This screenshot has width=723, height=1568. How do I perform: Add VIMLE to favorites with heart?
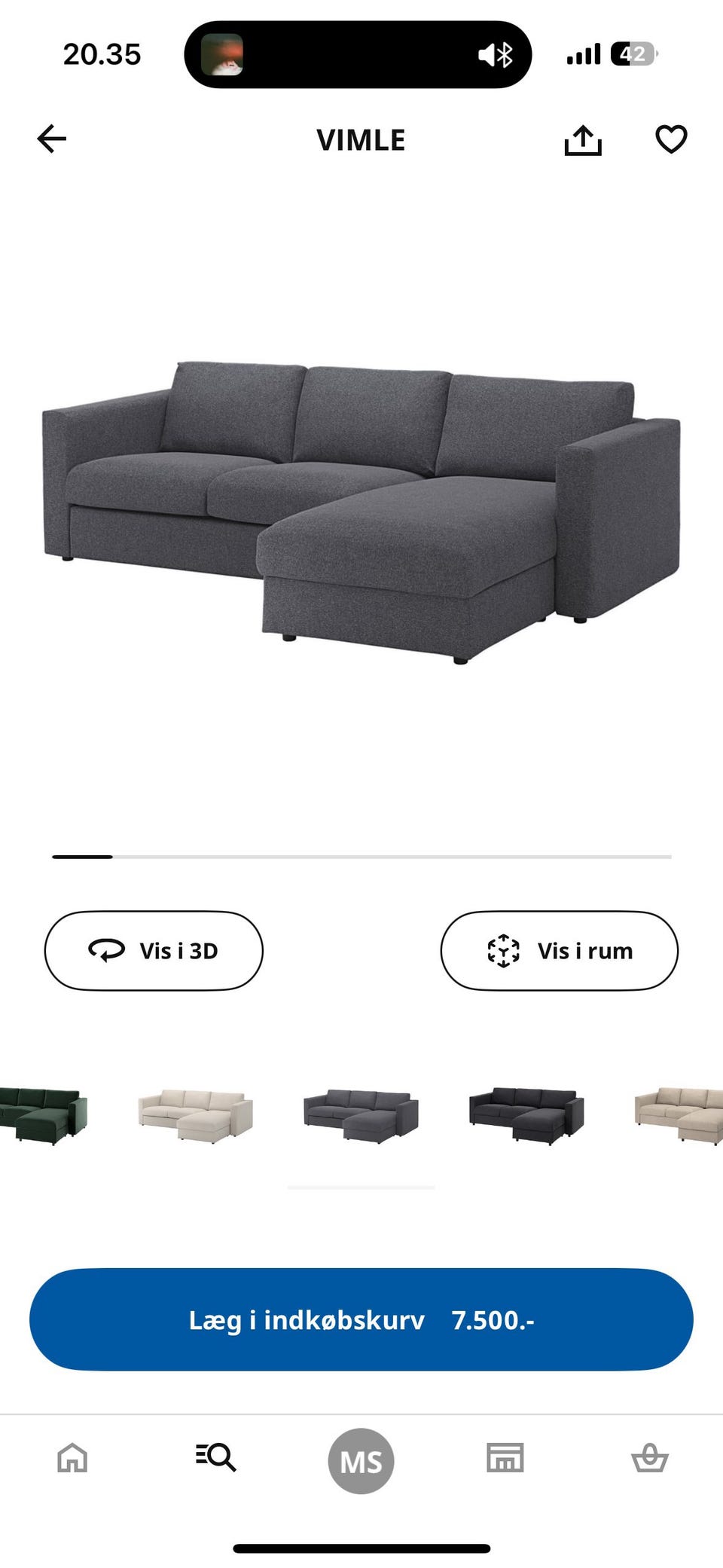[670, 139]
